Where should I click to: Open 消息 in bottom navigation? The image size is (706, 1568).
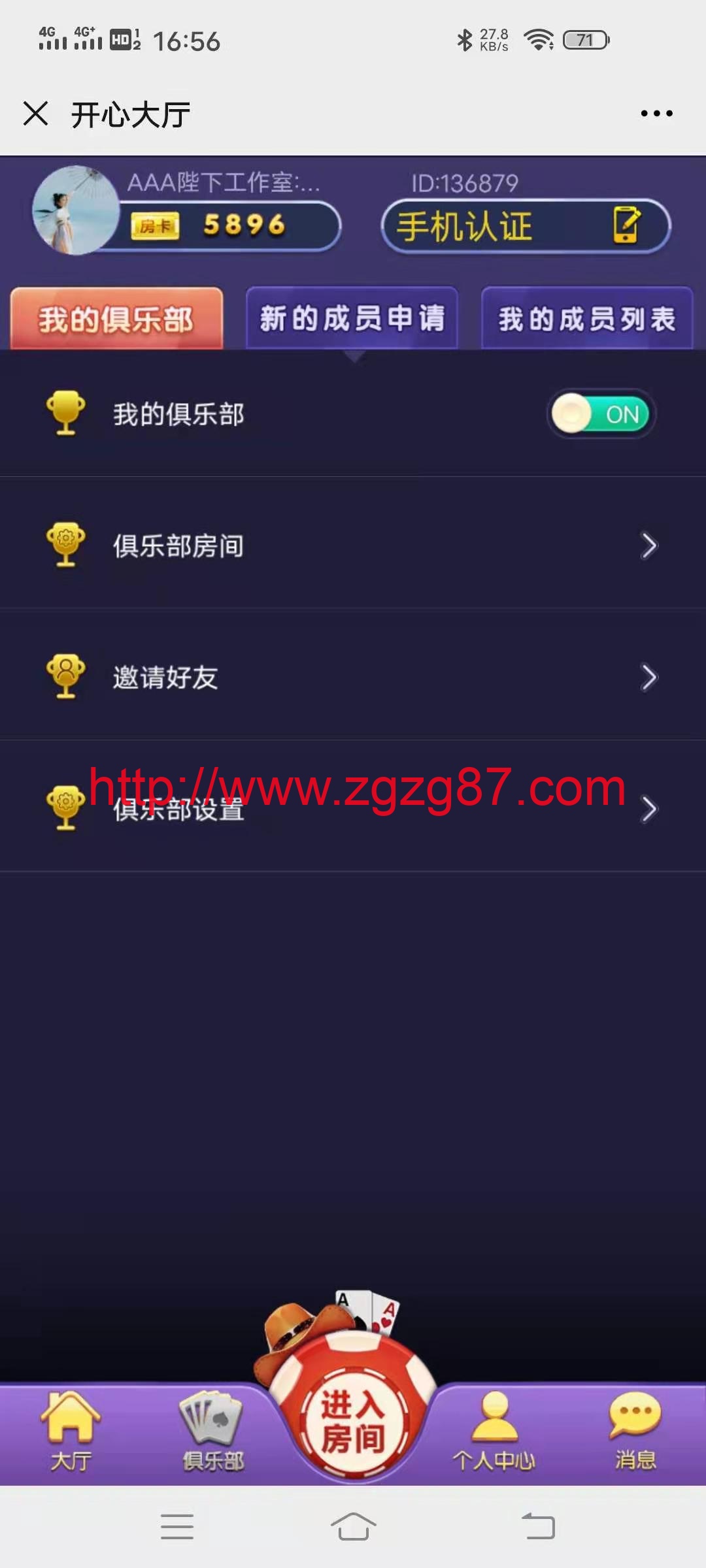[634, 1431]
